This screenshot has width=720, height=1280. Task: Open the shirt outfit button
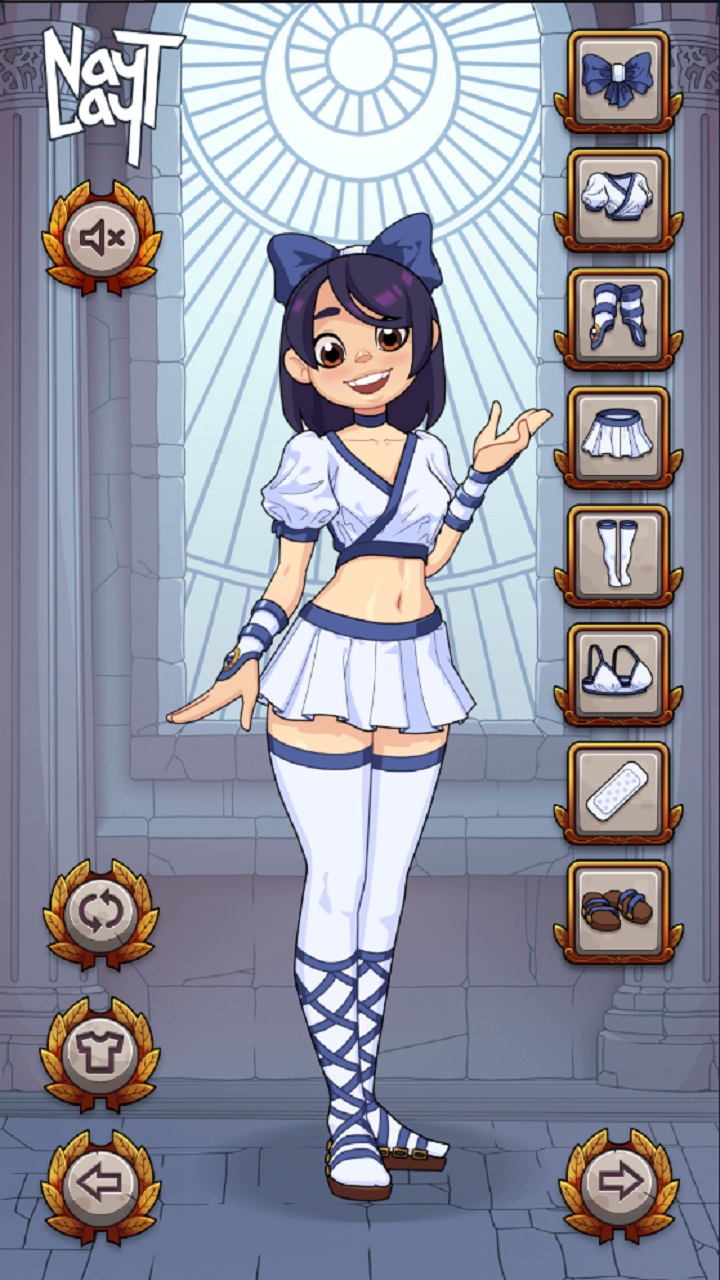click(101, 1050)
